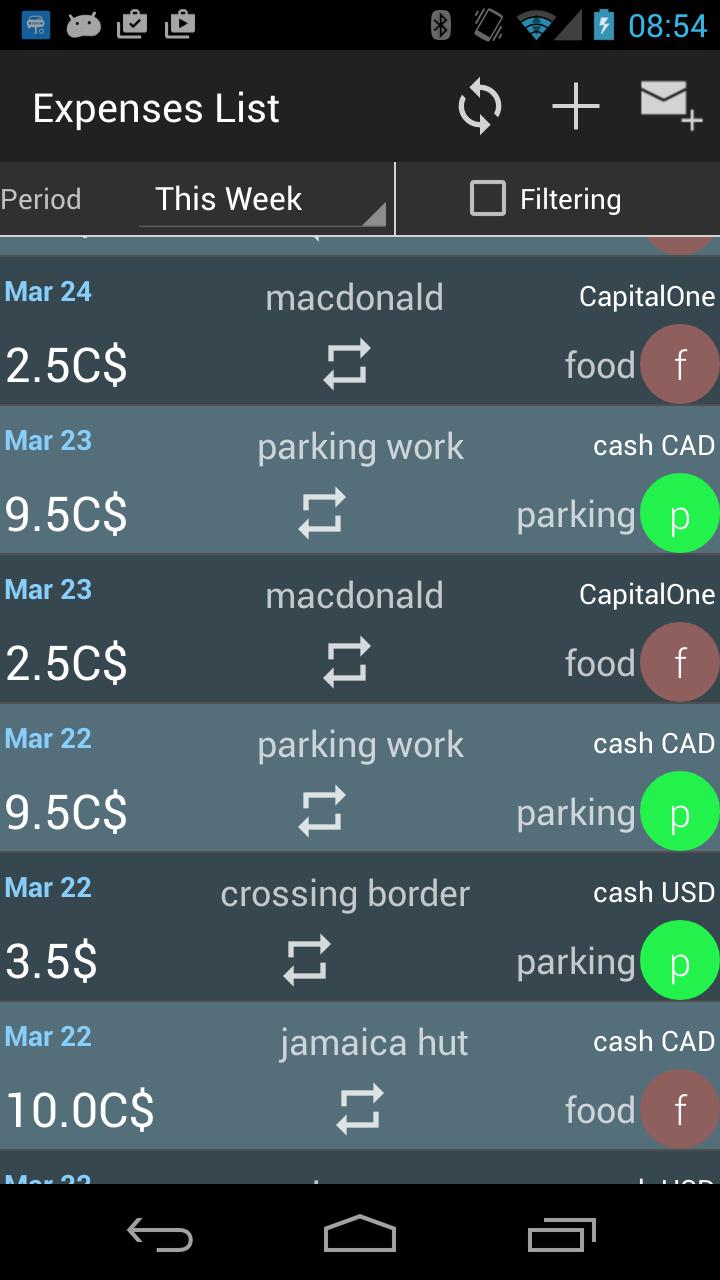Enable the Filtering checkbox
This screenshot has height=1280, width=720.
click(488, 199)
